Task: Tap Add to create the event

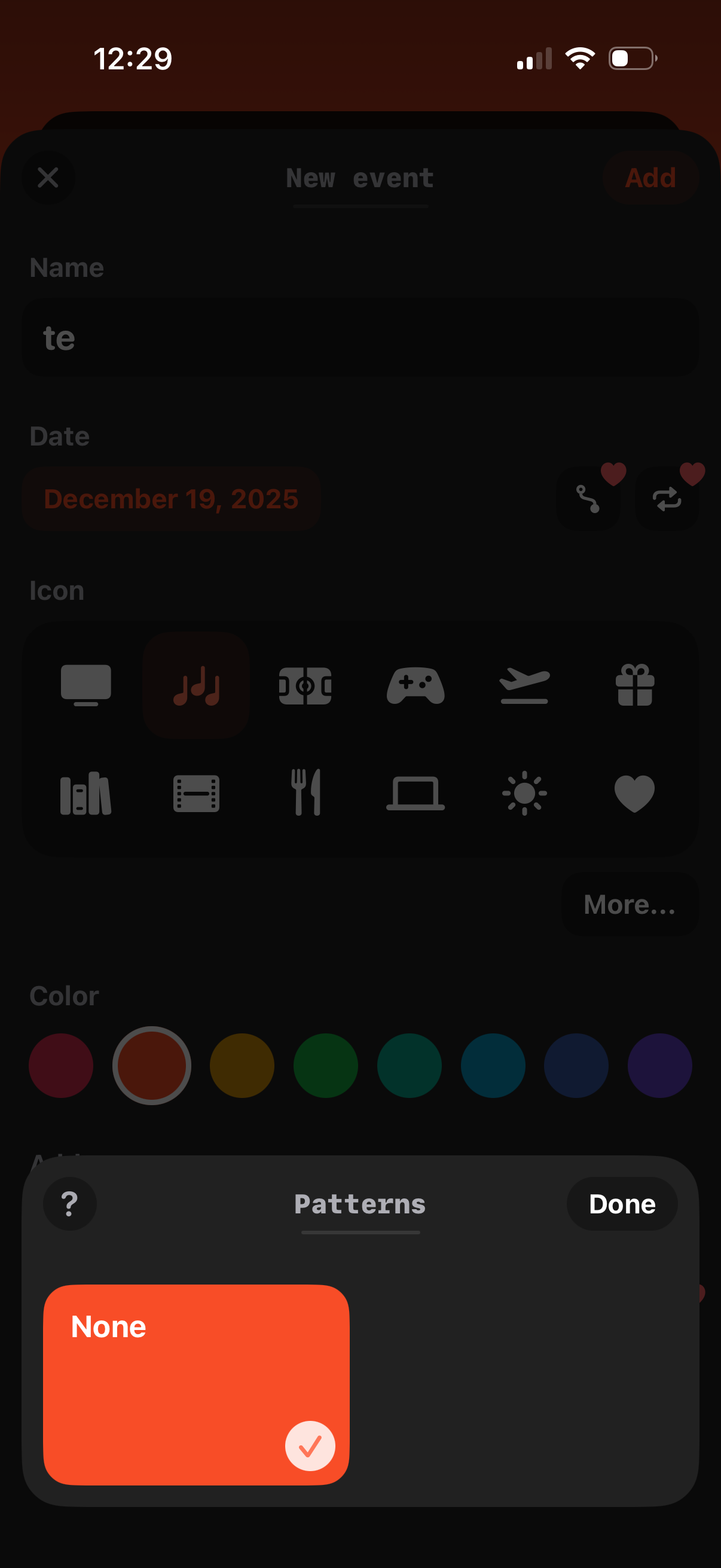Action: pos(650,178)
